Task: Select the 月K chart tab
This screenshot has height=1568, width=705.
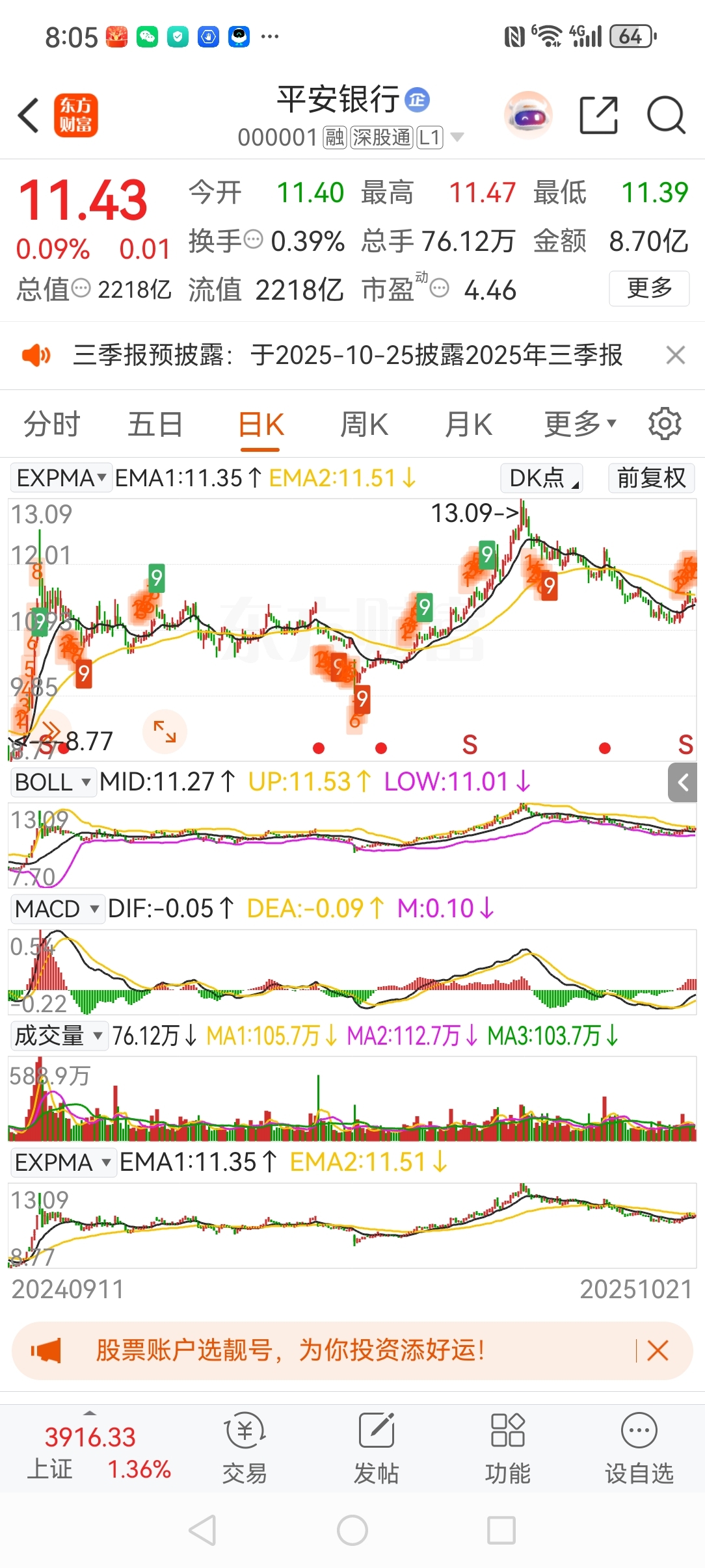Action: point(468,425)
